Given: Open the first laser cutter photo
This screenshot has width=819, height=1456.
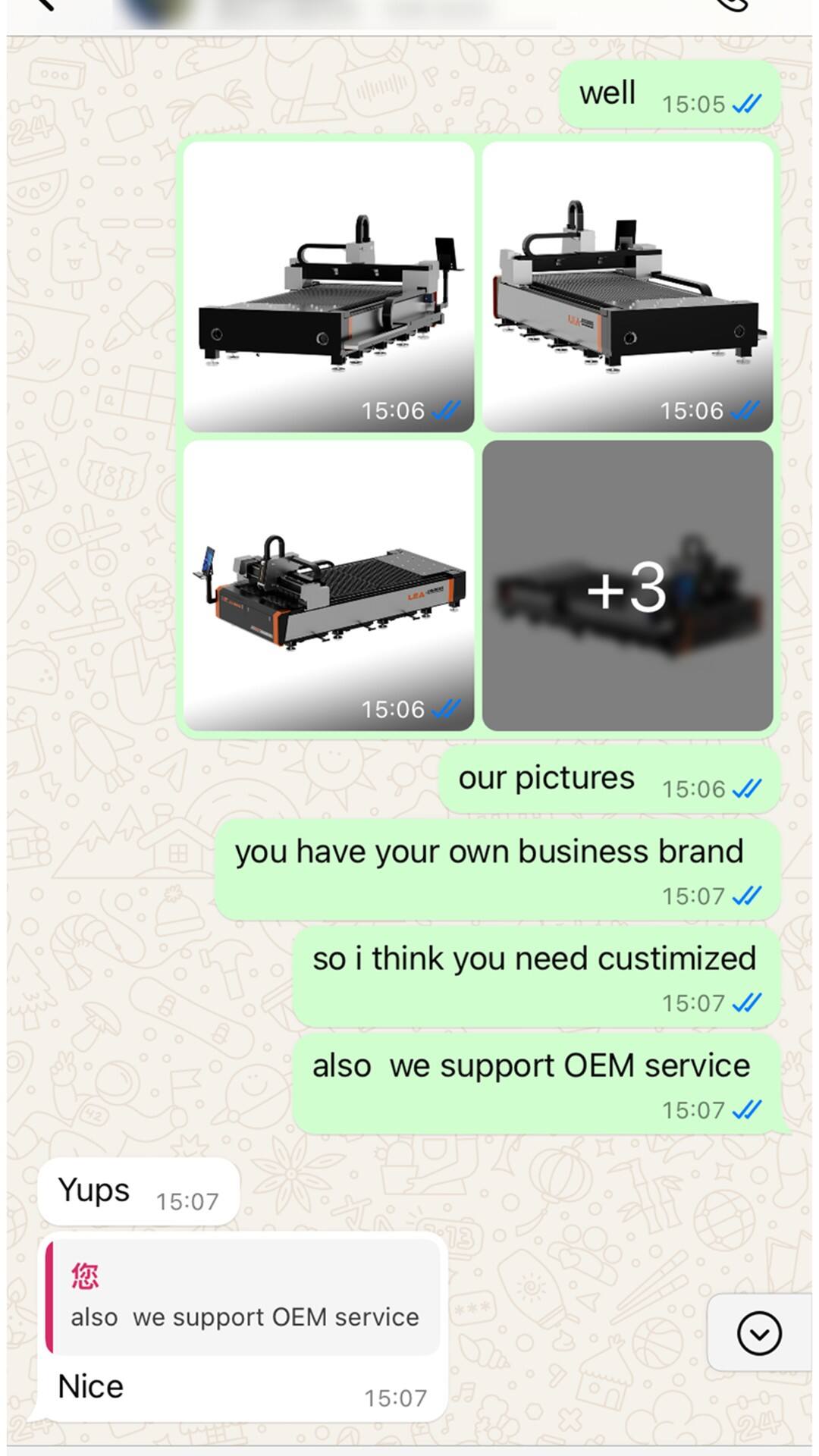Looking at the screenshot, I should coord(328,286).
